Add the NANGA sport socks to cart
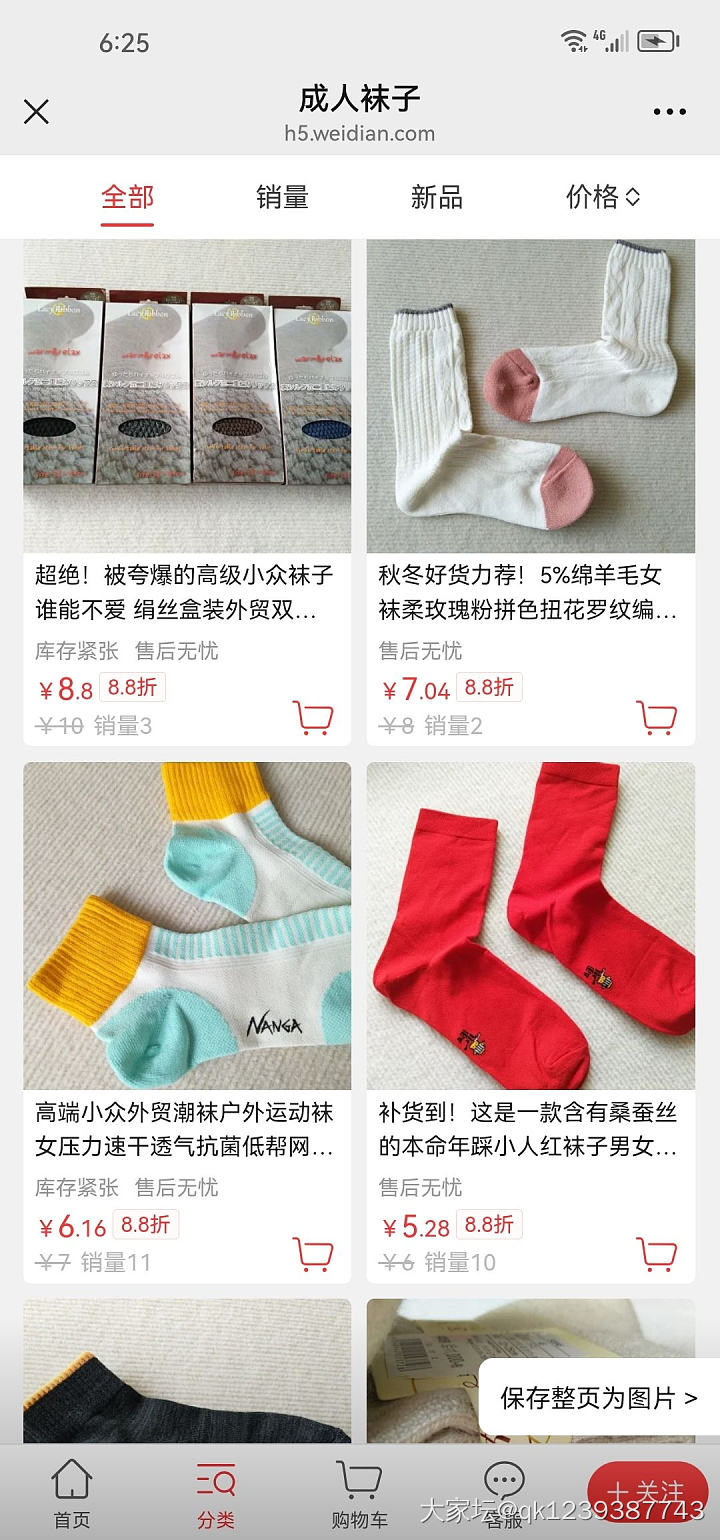 313,1254
